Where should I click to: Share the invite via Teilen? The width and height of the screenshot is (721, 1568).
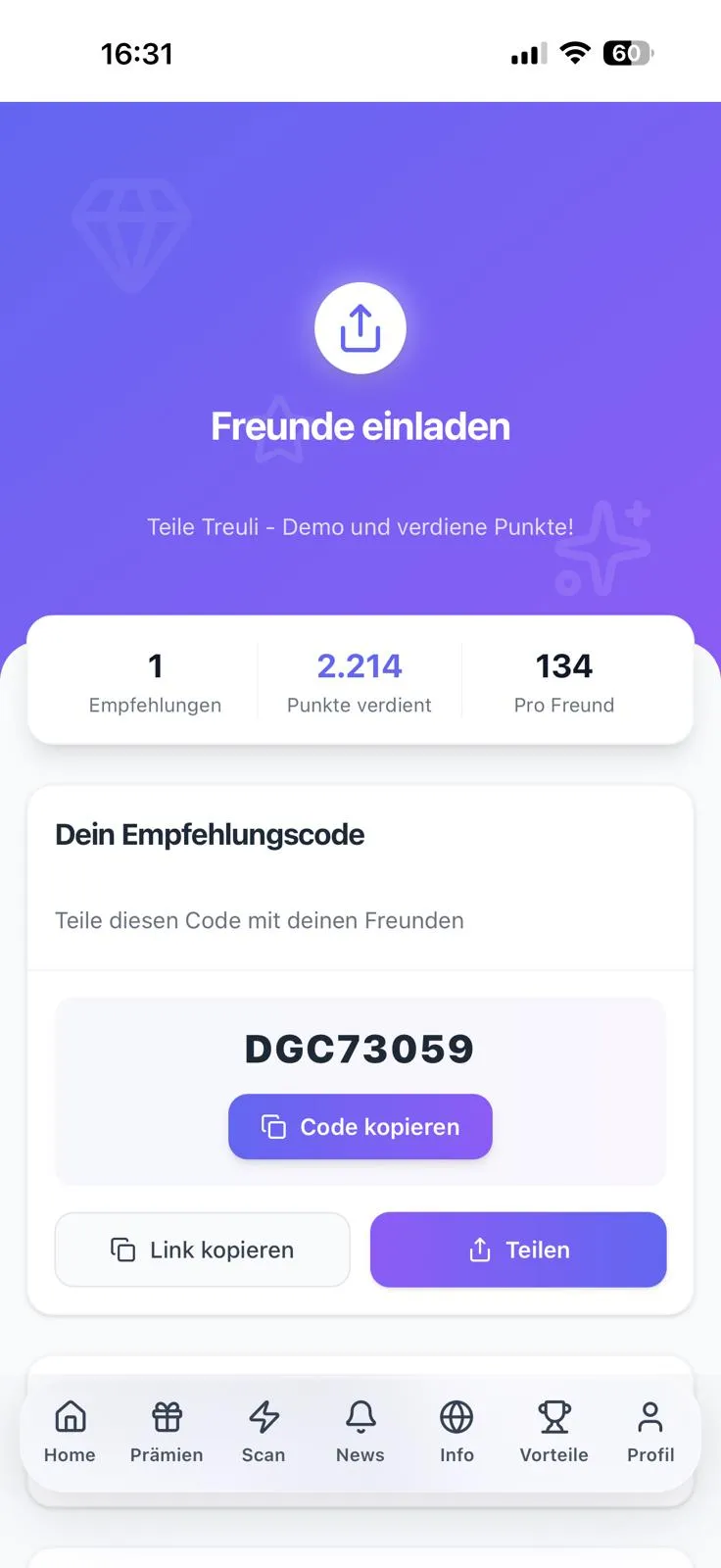tap(518, 1249)
